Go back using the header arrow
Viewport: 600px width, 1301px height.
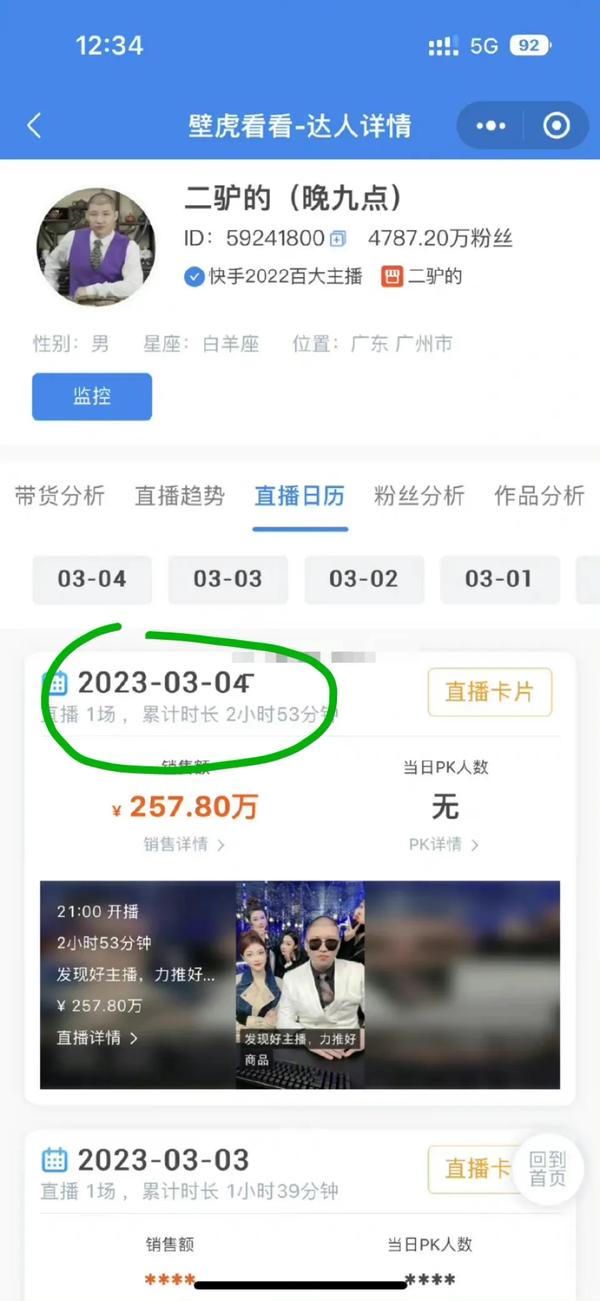click(x=34, y=125)
